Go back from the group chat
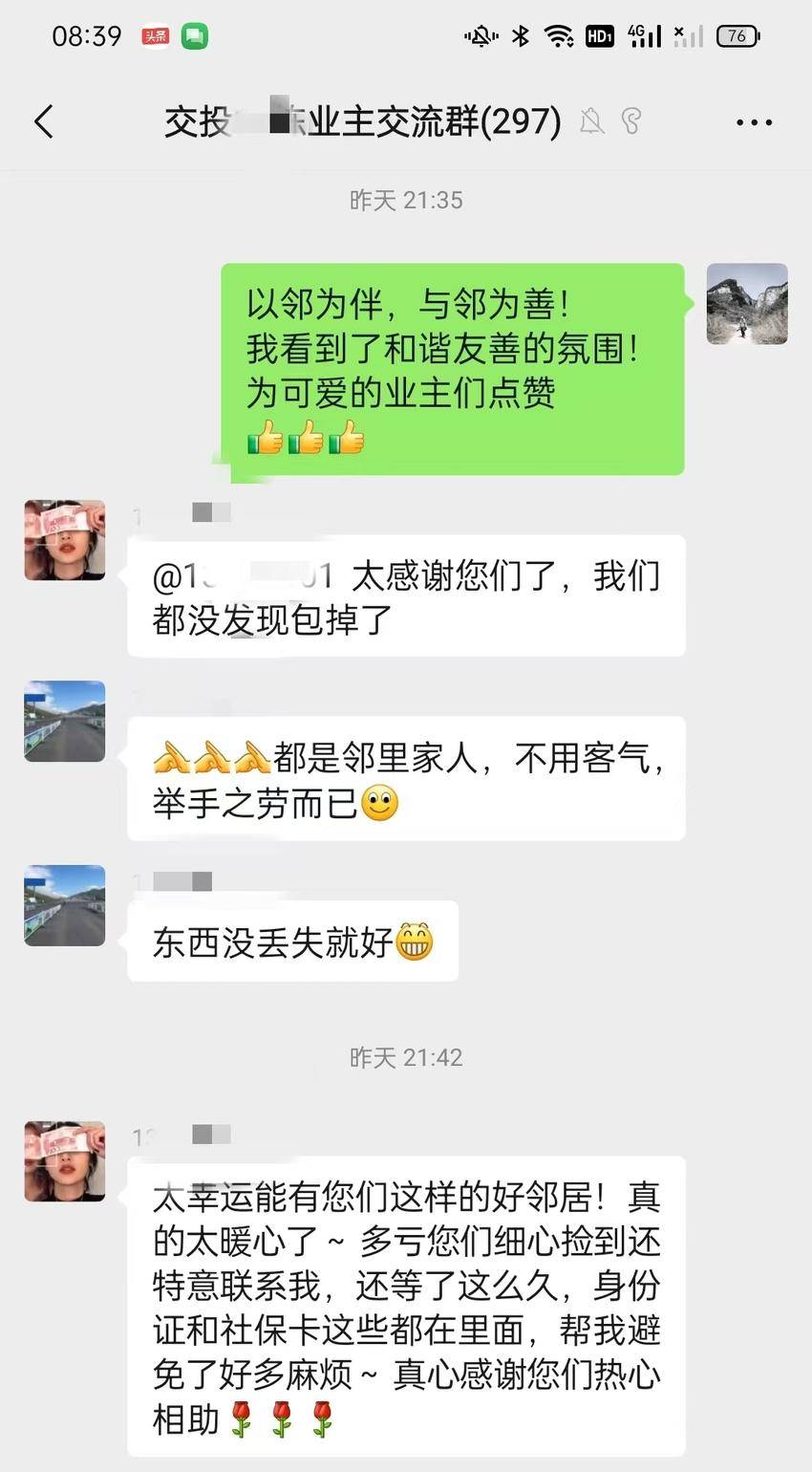This screenshot has width=812, height=1472. click(44, 122)
